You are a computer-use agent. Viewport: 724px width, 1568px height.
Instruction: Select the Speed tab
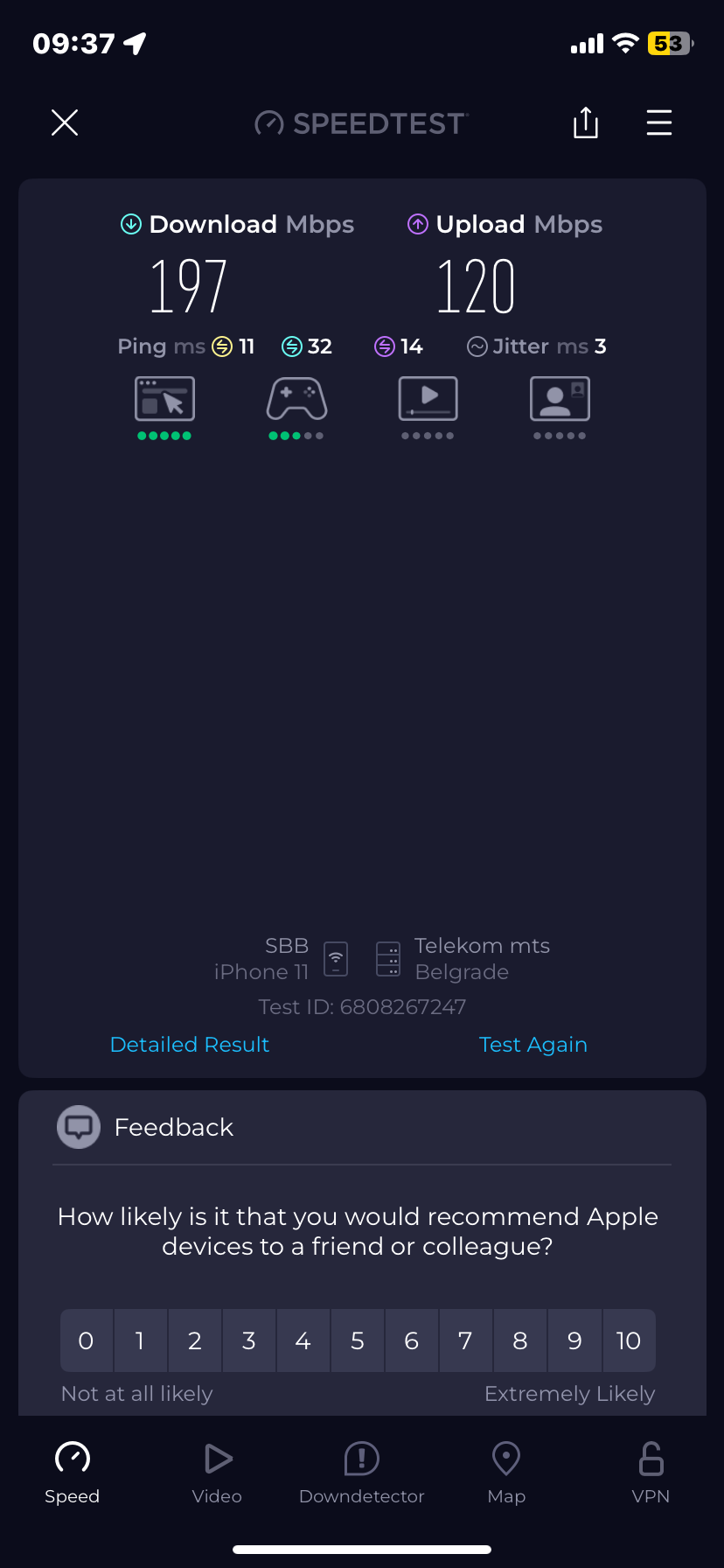coord(73,1473)
